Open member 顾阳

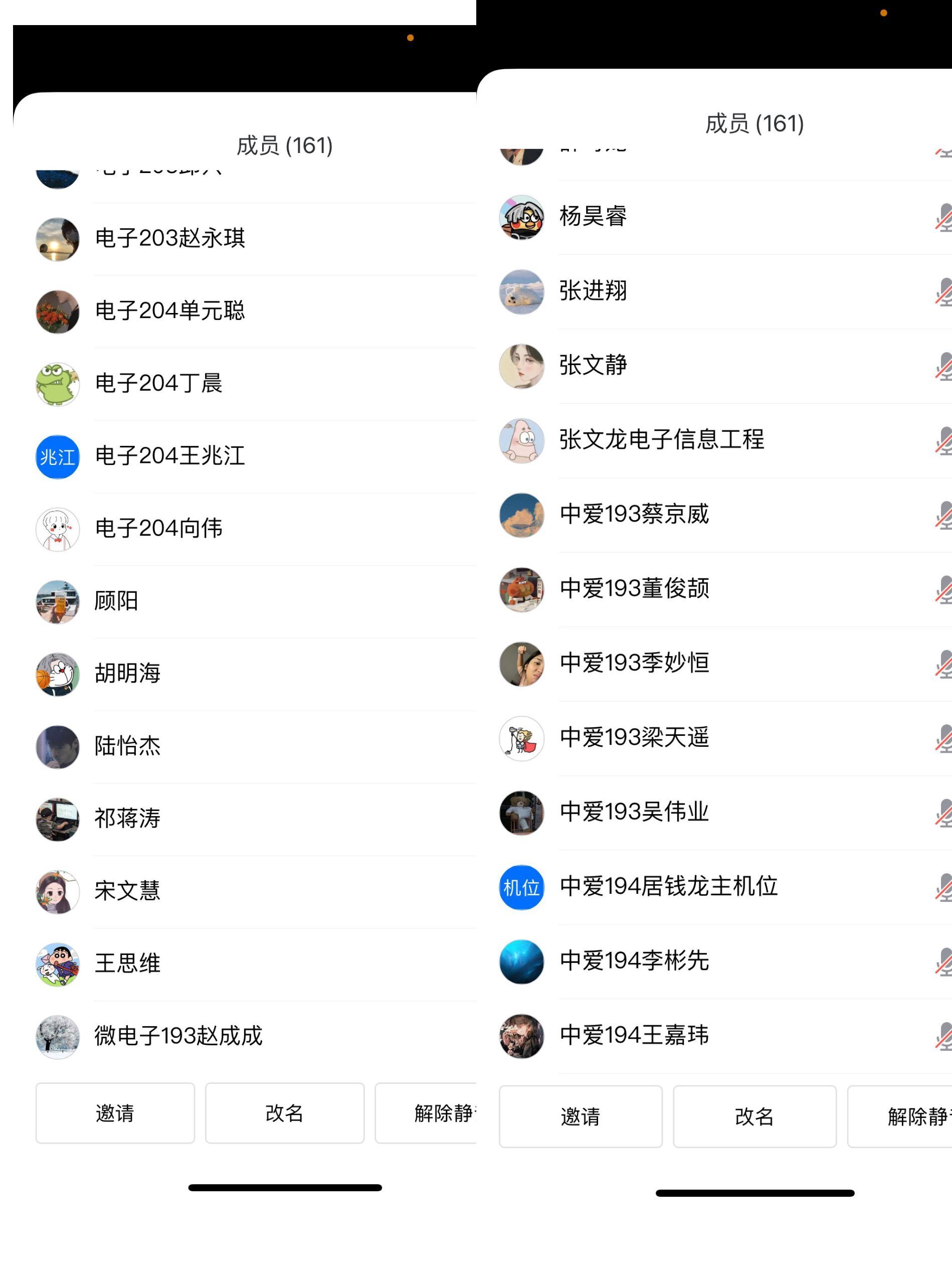[x=116, y=601]
